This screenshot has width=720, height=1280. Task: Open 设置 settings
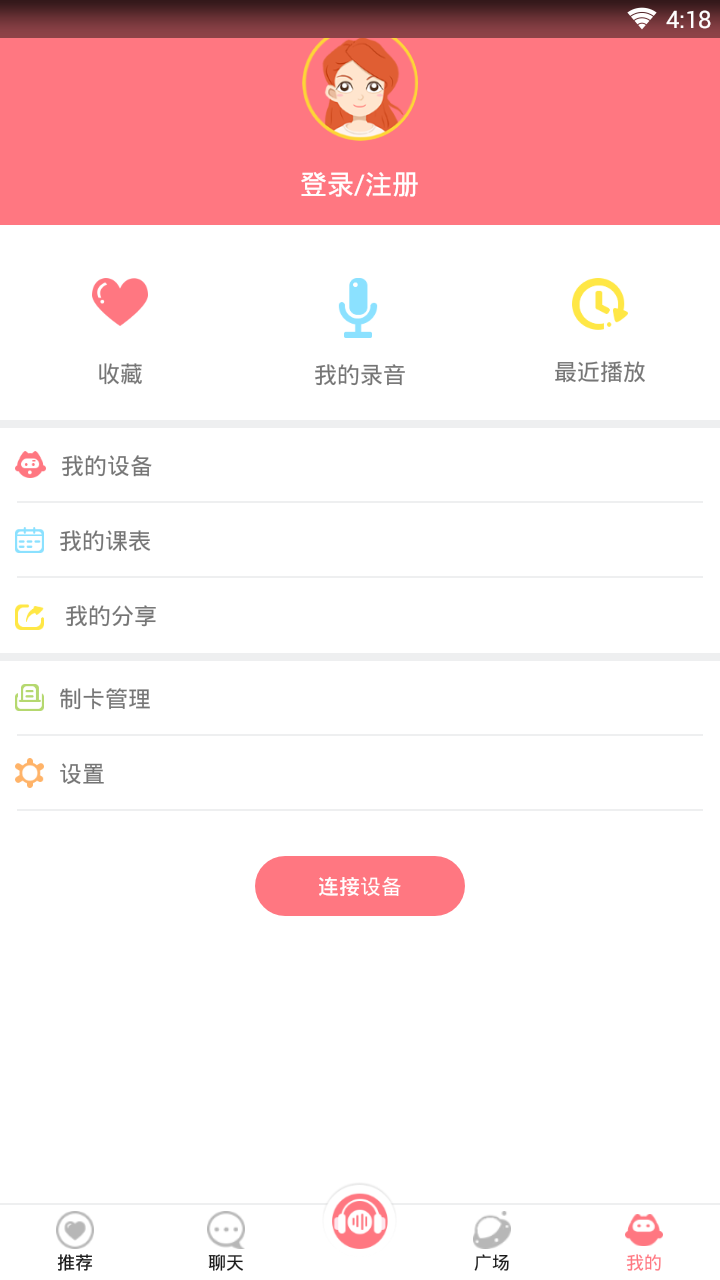click(360, 774)
